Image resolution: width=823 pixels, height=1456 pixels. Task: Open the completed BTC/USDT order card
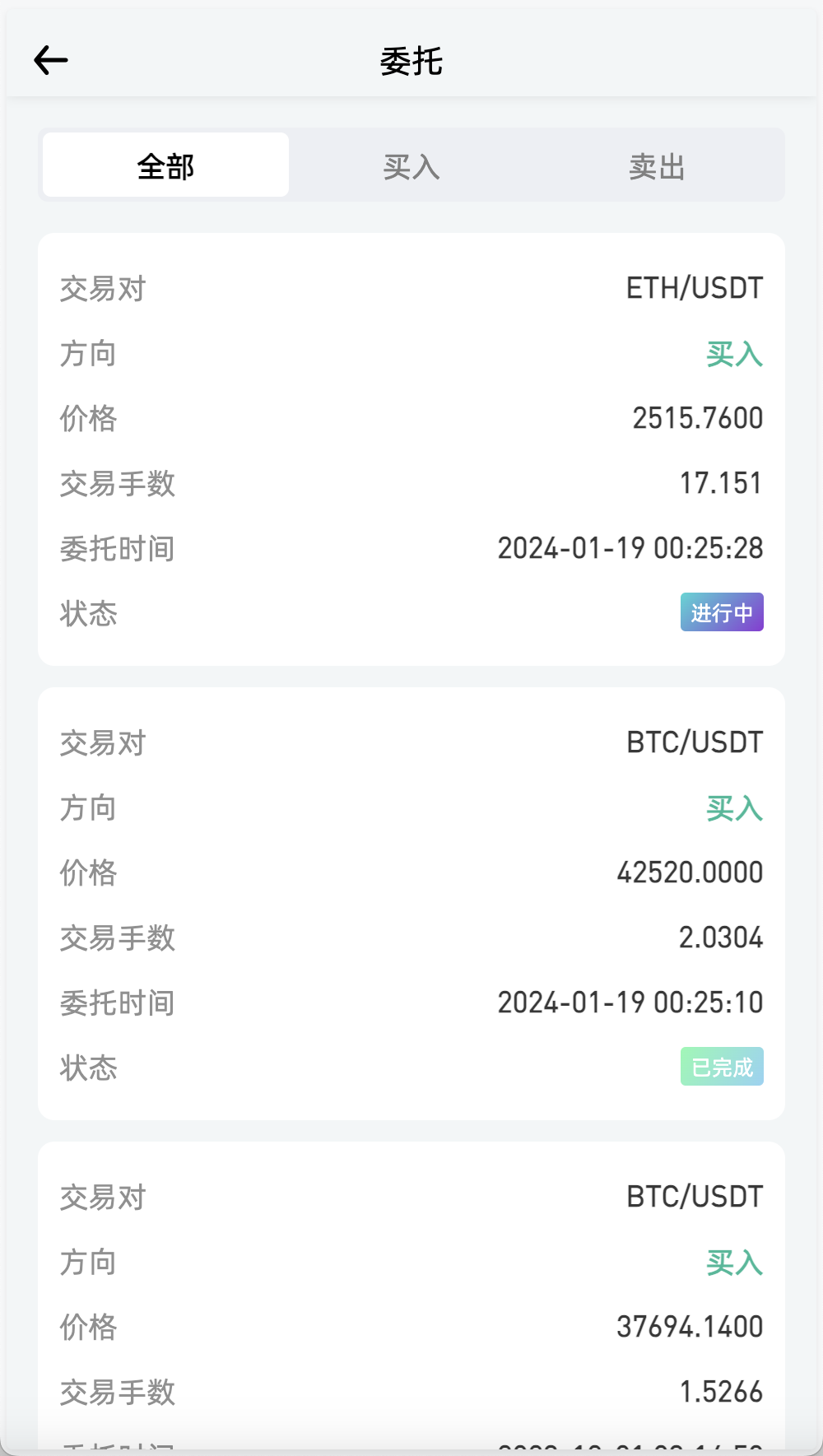click(x=411, y=904)
